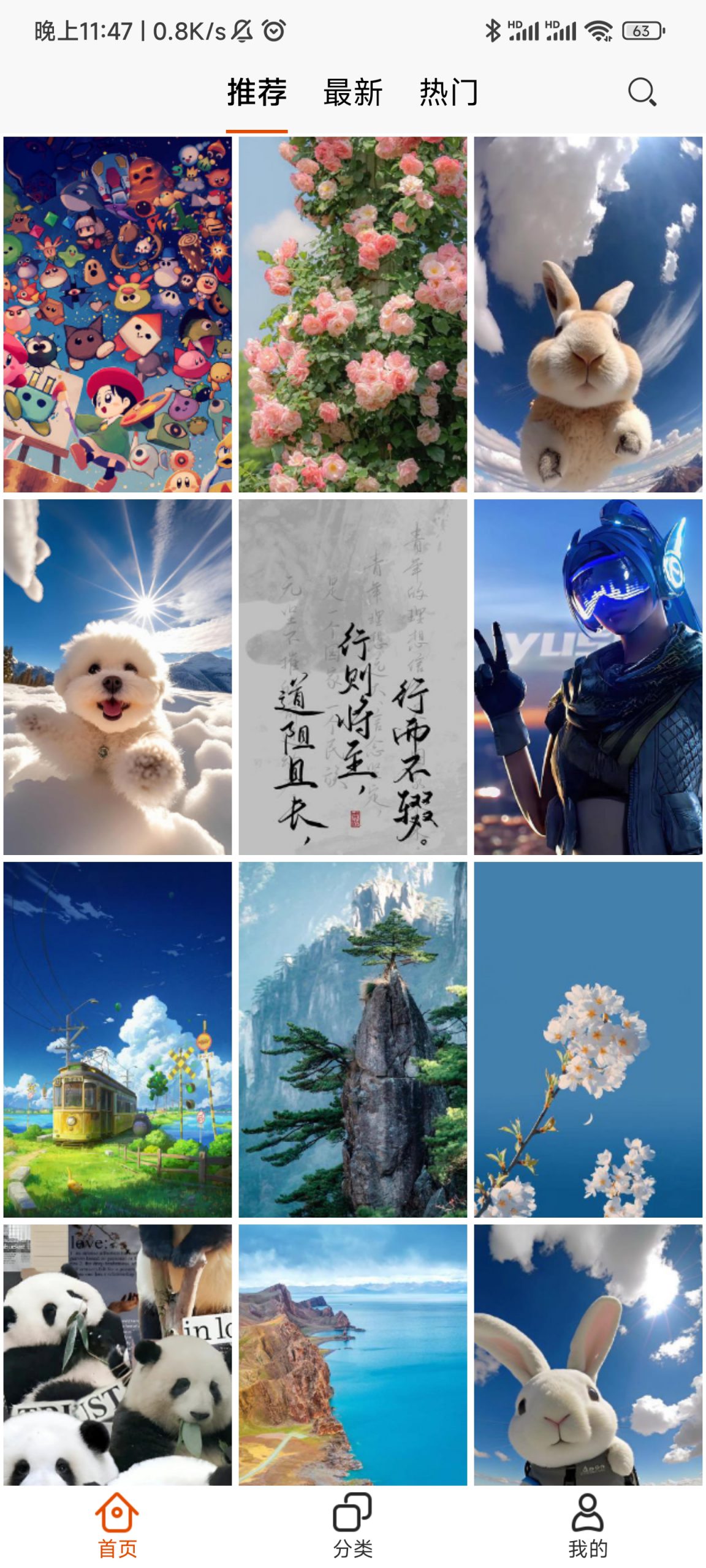Open the pink roses wallpaper
706x1568 pixels.
pyautogui.click(x=352, y=314)
